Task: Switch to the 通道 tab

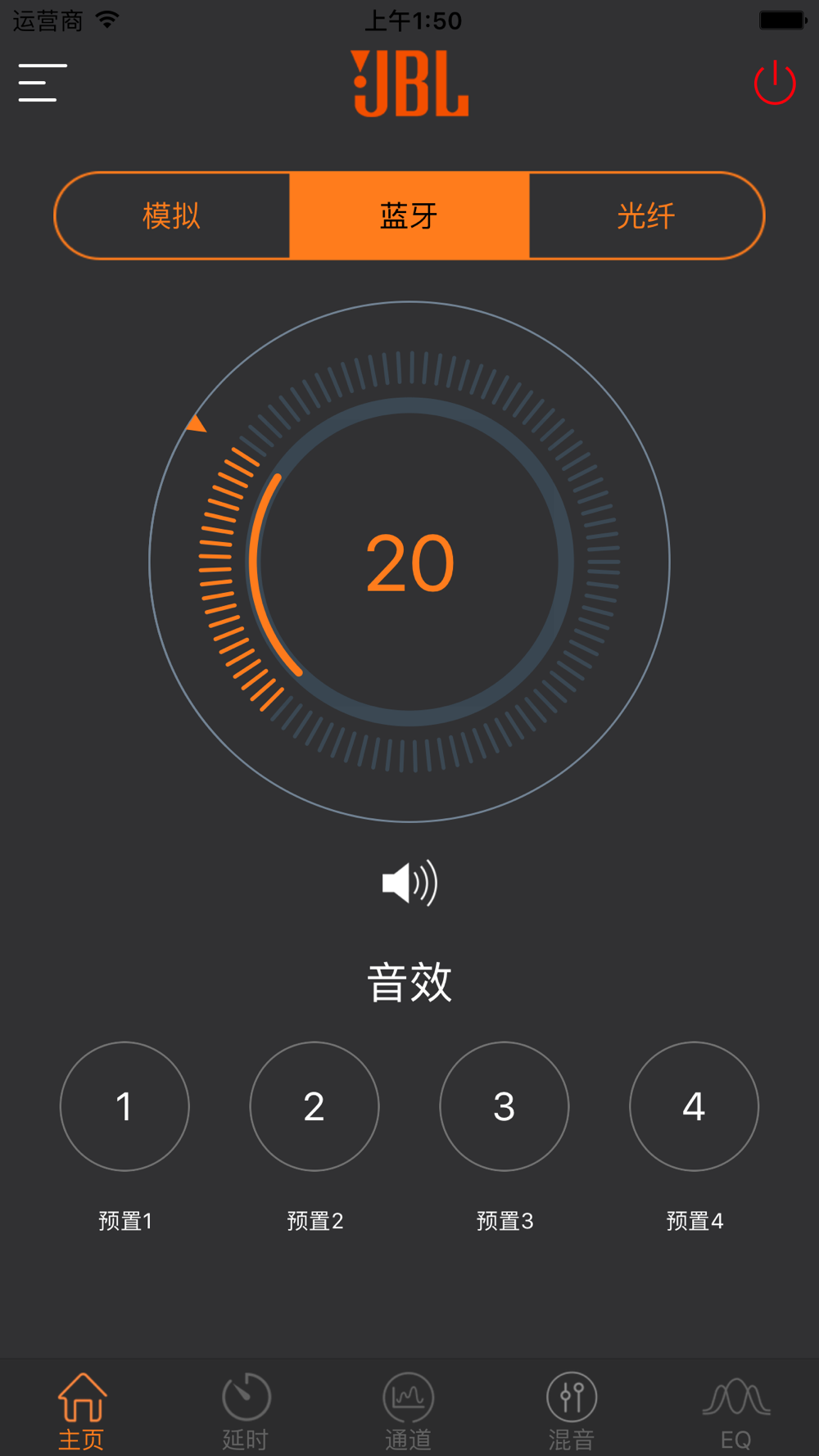Action: click(x=409, y=1411)
